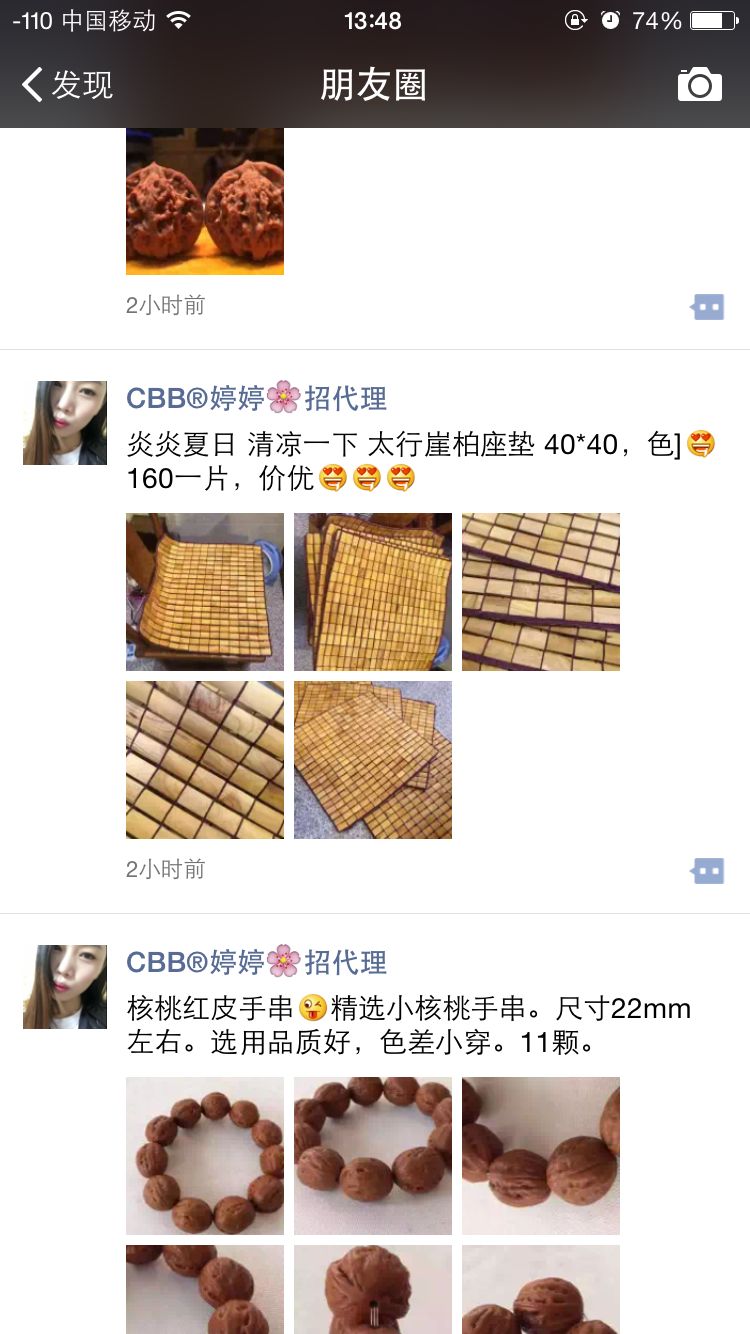Image resolution: width=750 pixels, height=1334 pixels.
Task: Open CBB®婷婷 profile from the seat cushion post
Action: pyautogui.click(x=256, y=398)
